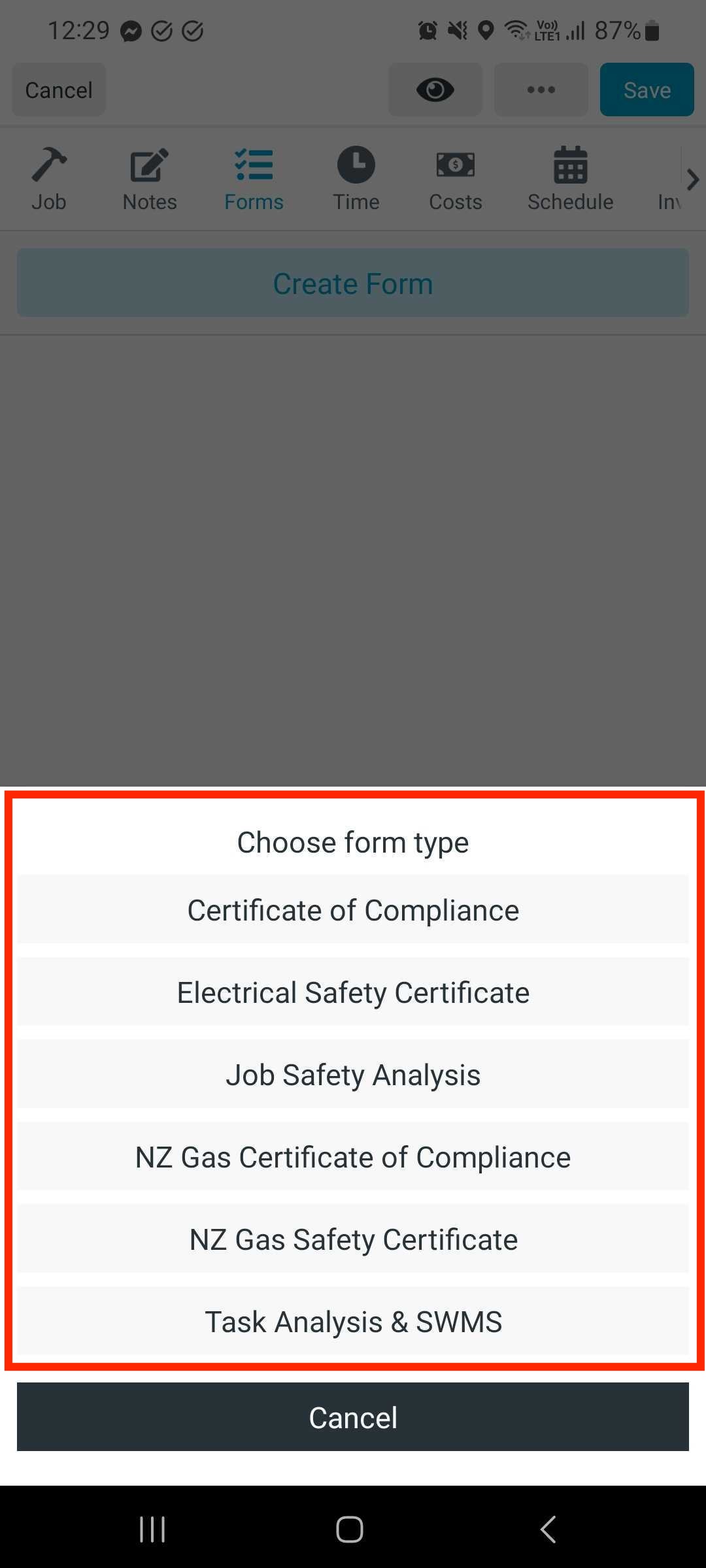Choose NZ Gas Safety Certificate
Image resolution: width=706 pixels, height=1568 pixels.
pos(353,1239)
